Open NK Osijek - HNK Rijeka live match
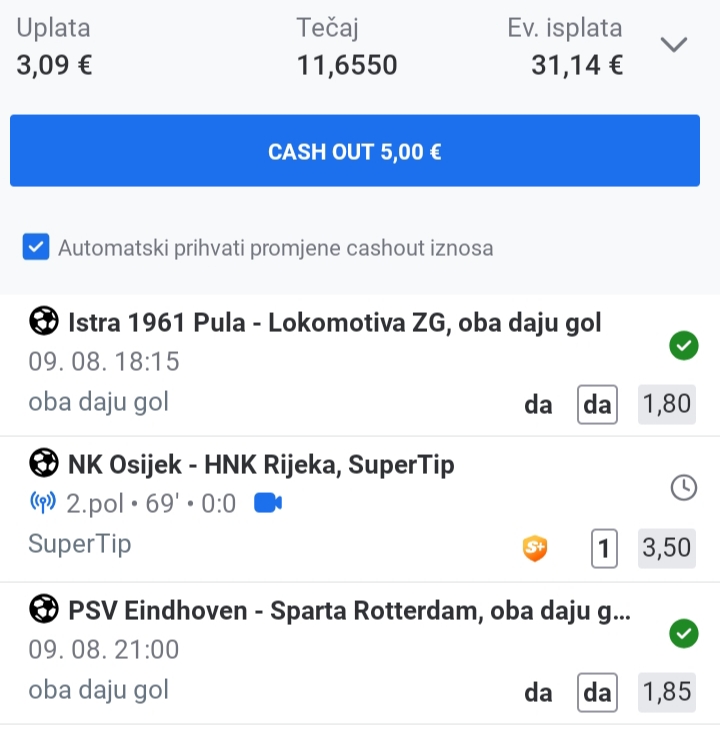 [260, 464]
